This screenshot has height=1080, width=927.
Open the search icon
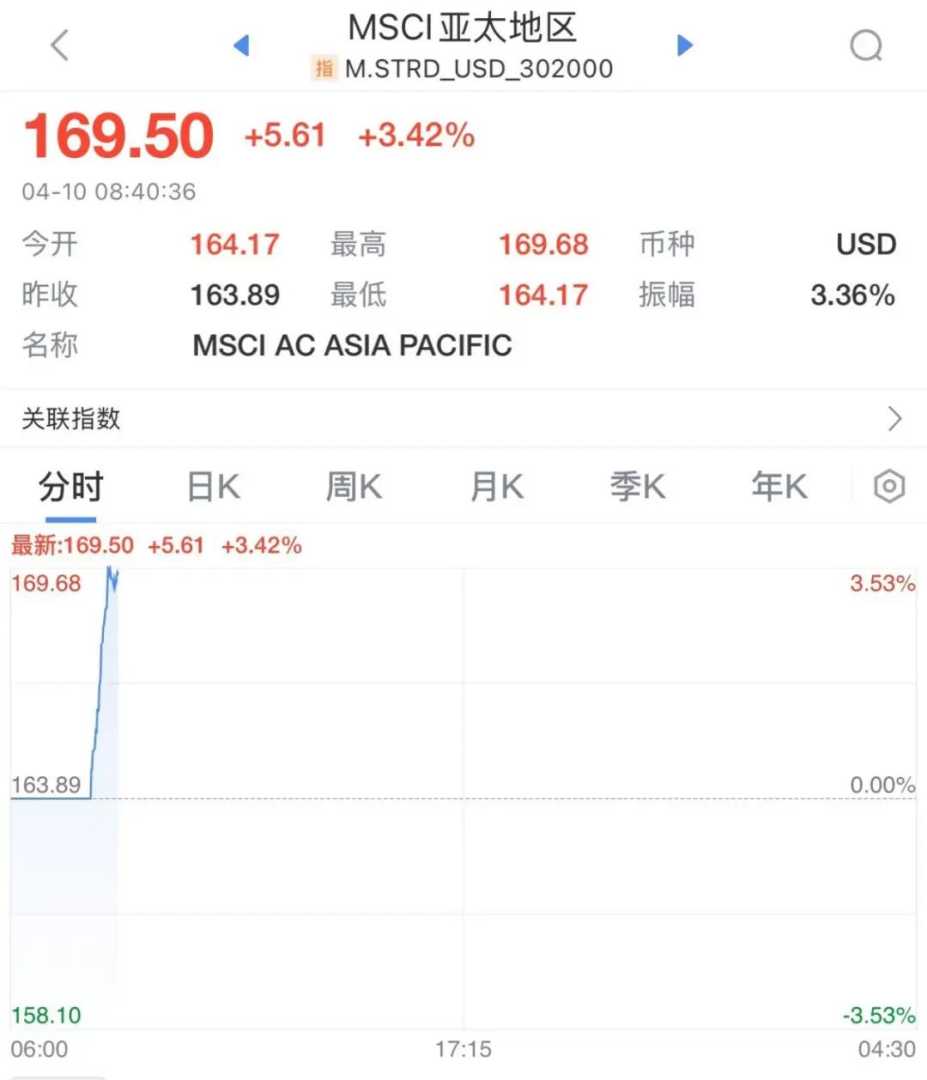point(866,45)
